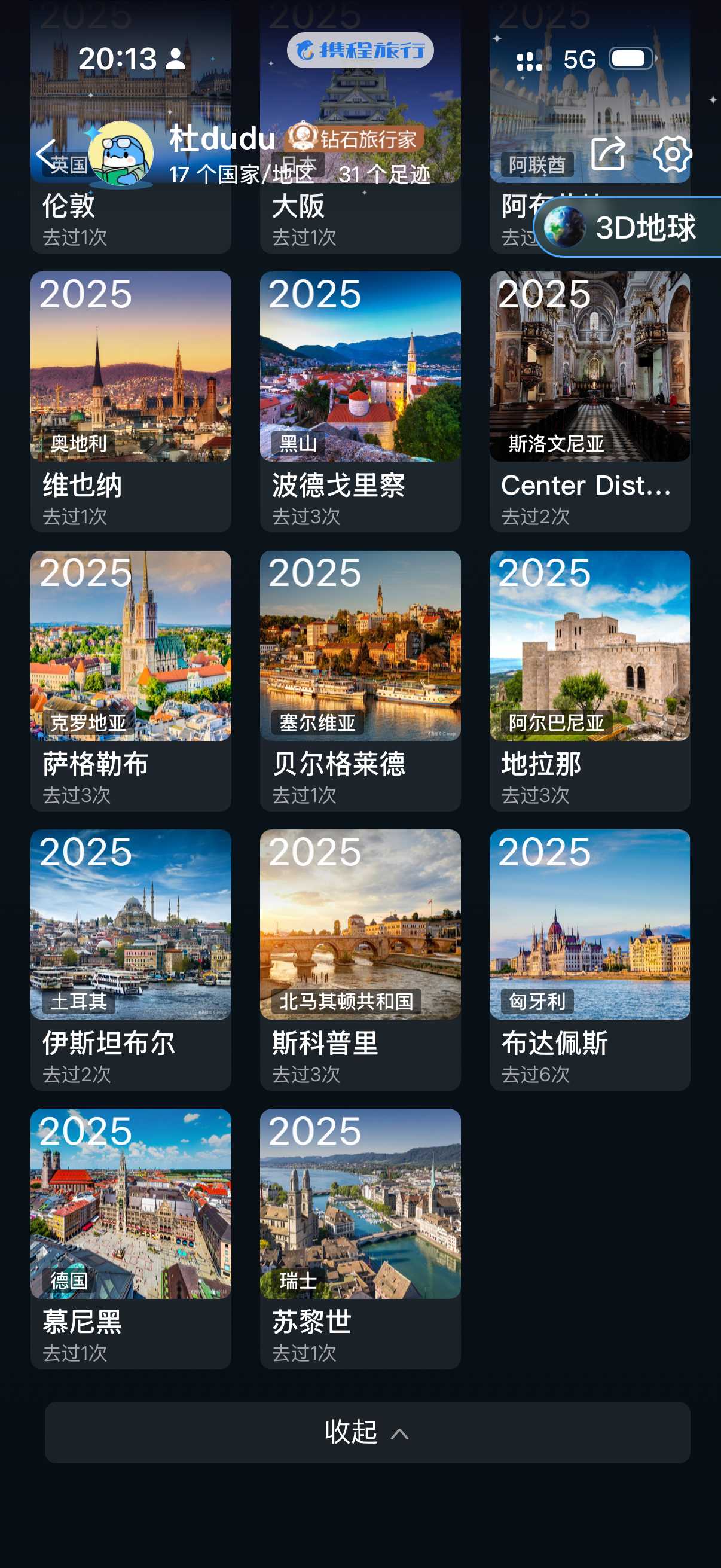Open the 斯洛文尼亚 Center District card
721x1568 pixels.
point(589,401)
